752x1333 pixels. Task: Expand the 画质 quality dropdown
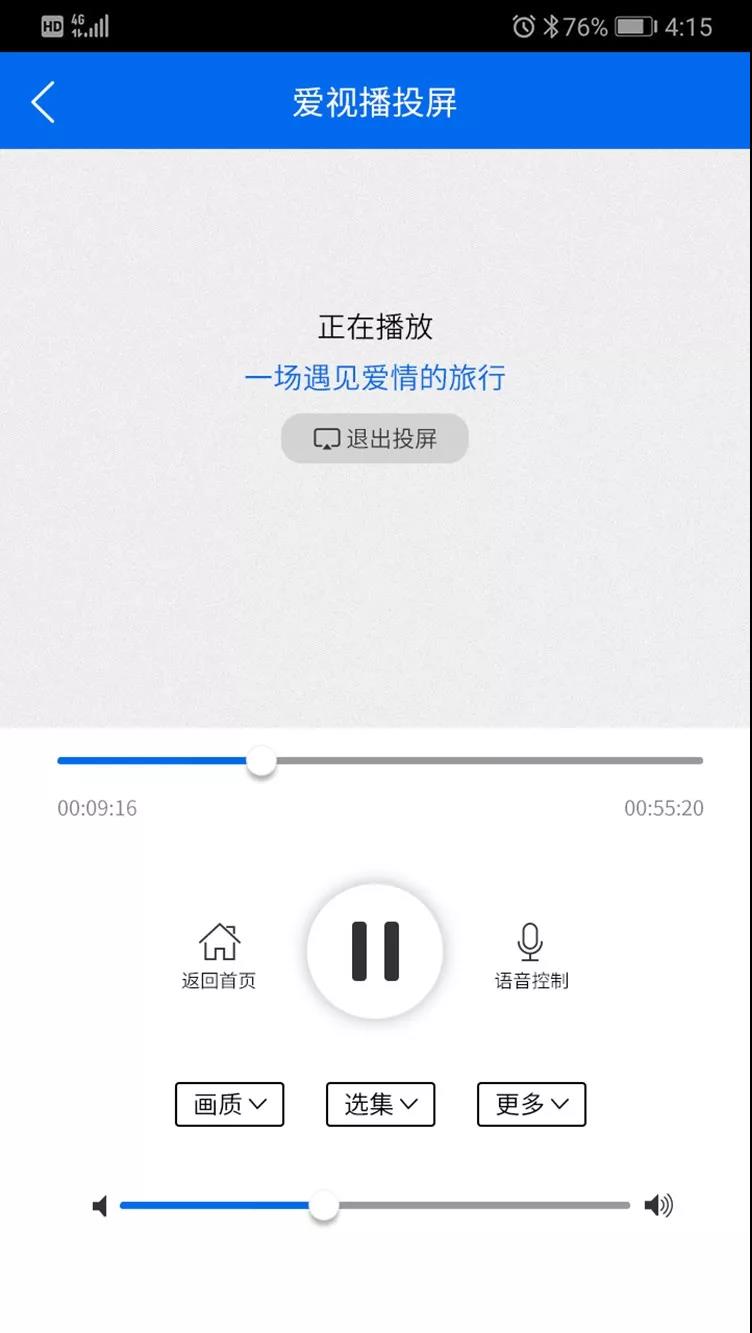tap(230, 1104)
